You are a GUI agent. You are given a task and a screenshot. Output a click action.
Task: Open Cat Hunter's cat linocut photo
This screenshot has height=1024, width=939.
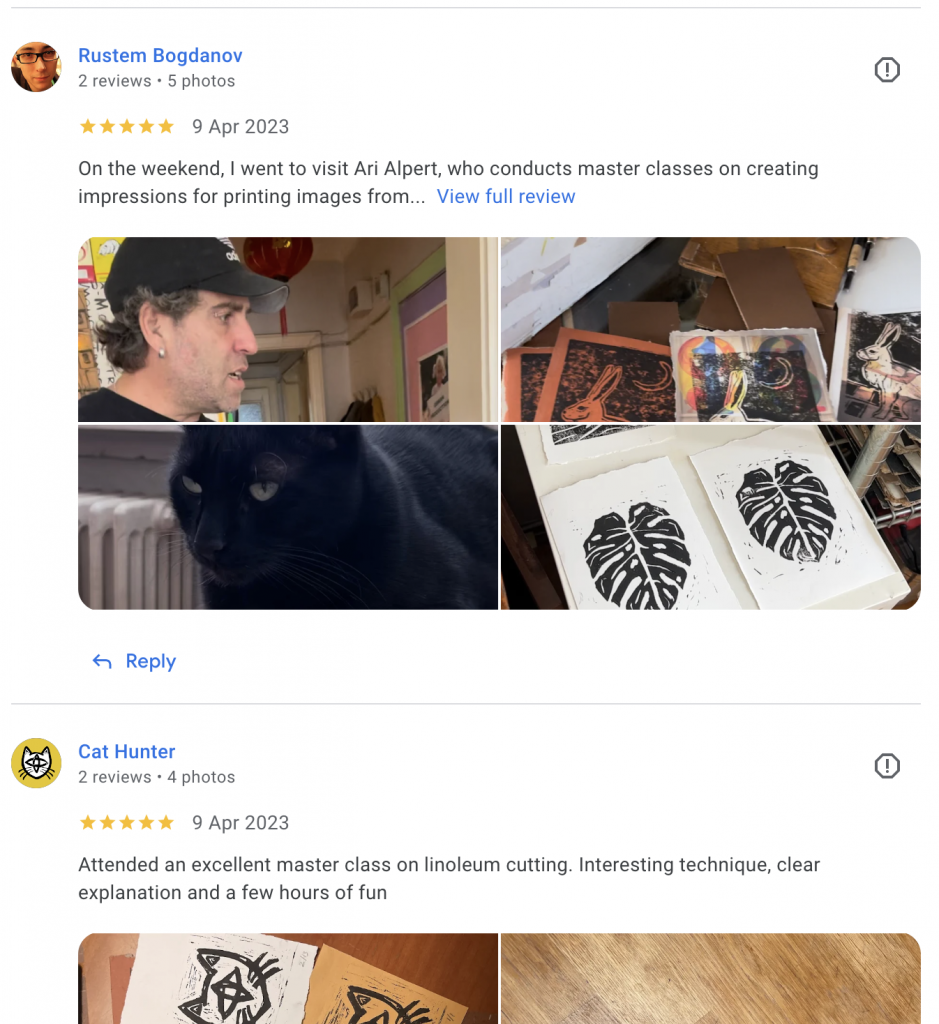(x=288, y=979)
